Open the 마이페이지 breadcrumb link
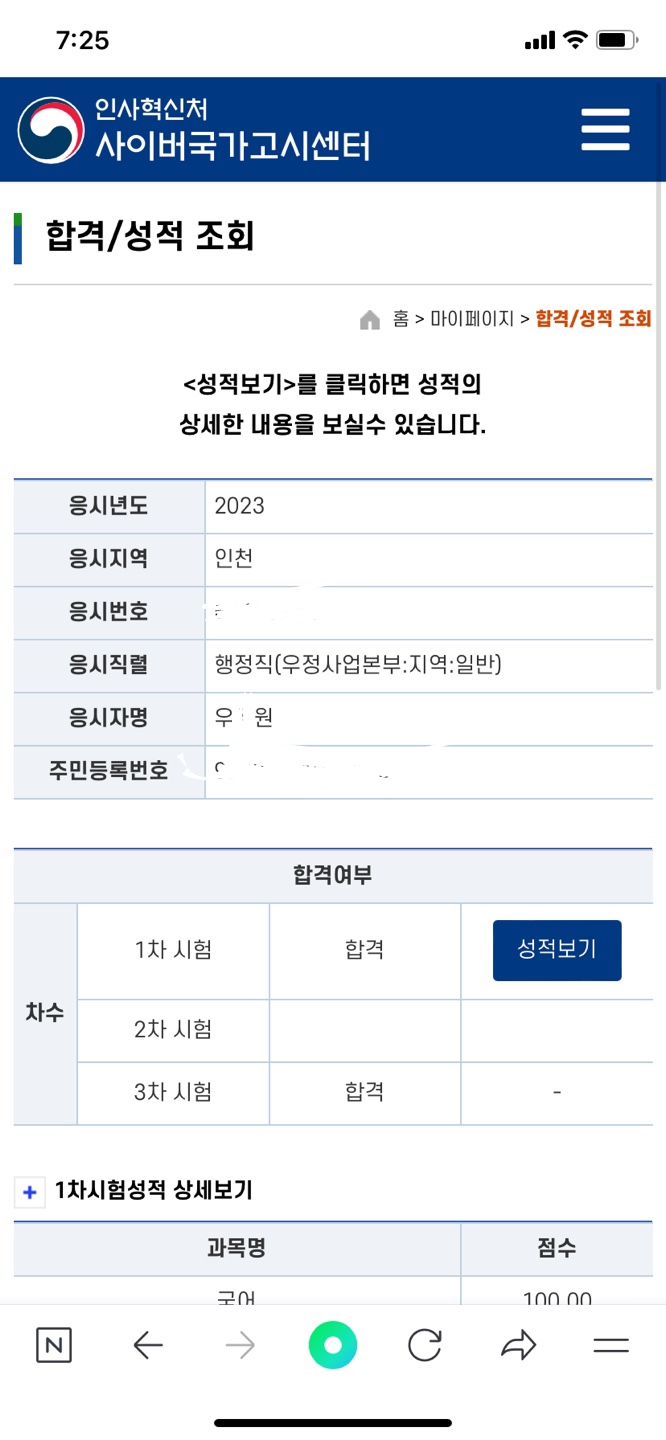This screenshot has height=1440, width=666. tap(472, 319)
